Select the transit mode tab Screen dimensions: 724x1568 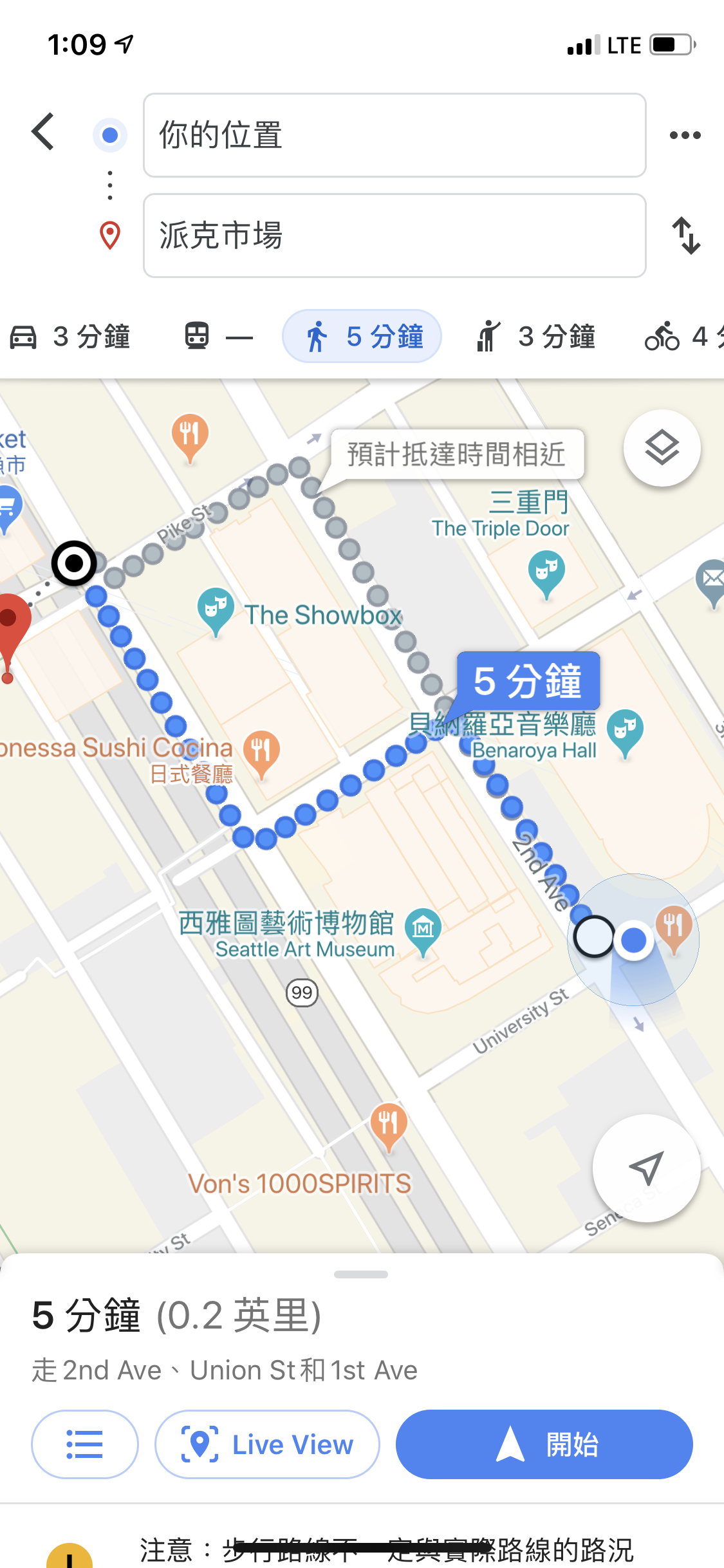[219, 337]
